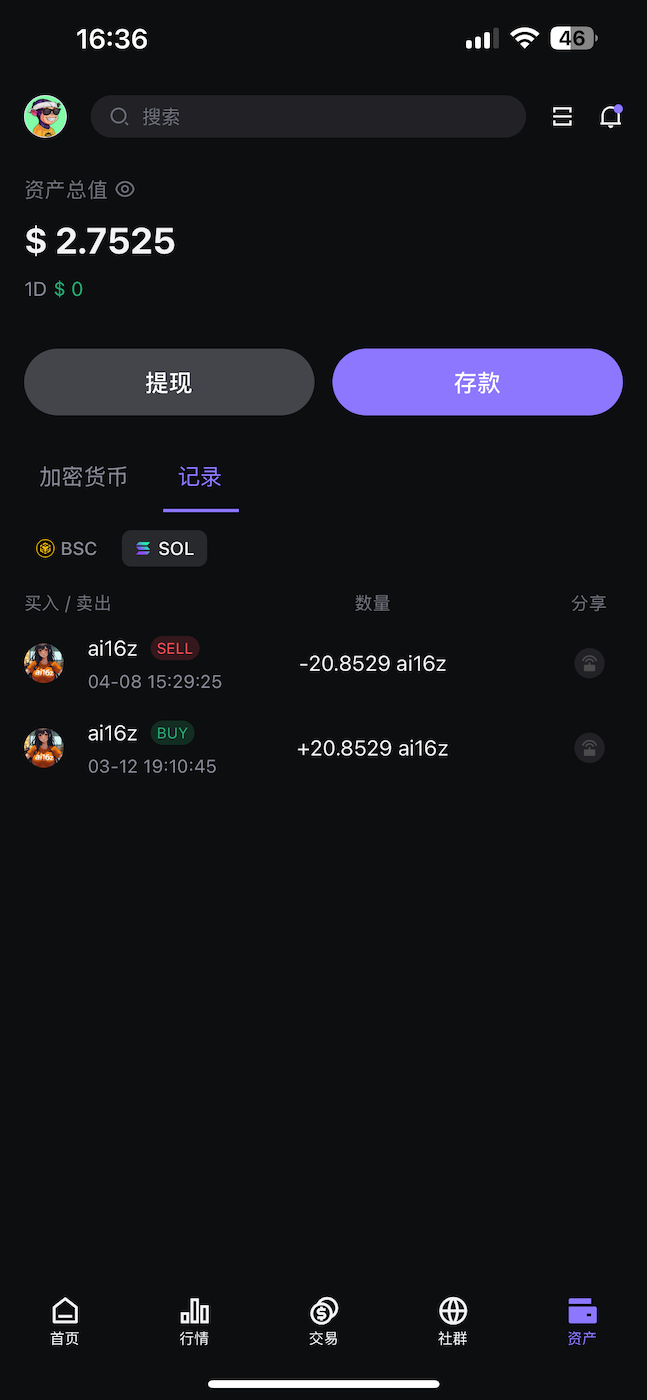The image size is (647, 1400).
Task: Select the 资产 assets tab
Action: (582, 1320)
